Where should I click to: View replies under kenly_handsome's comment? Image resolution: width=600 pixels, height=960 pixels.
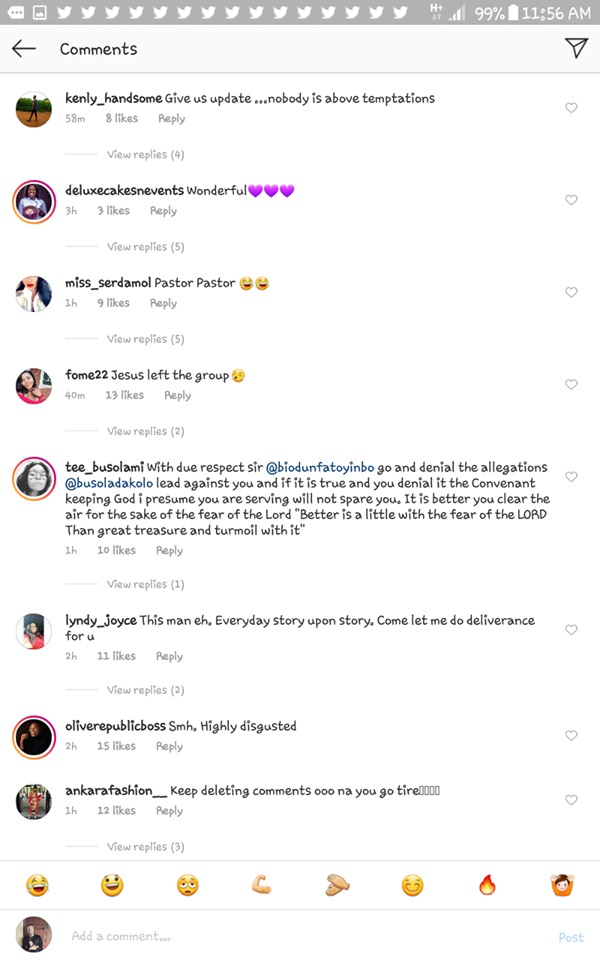145,154
